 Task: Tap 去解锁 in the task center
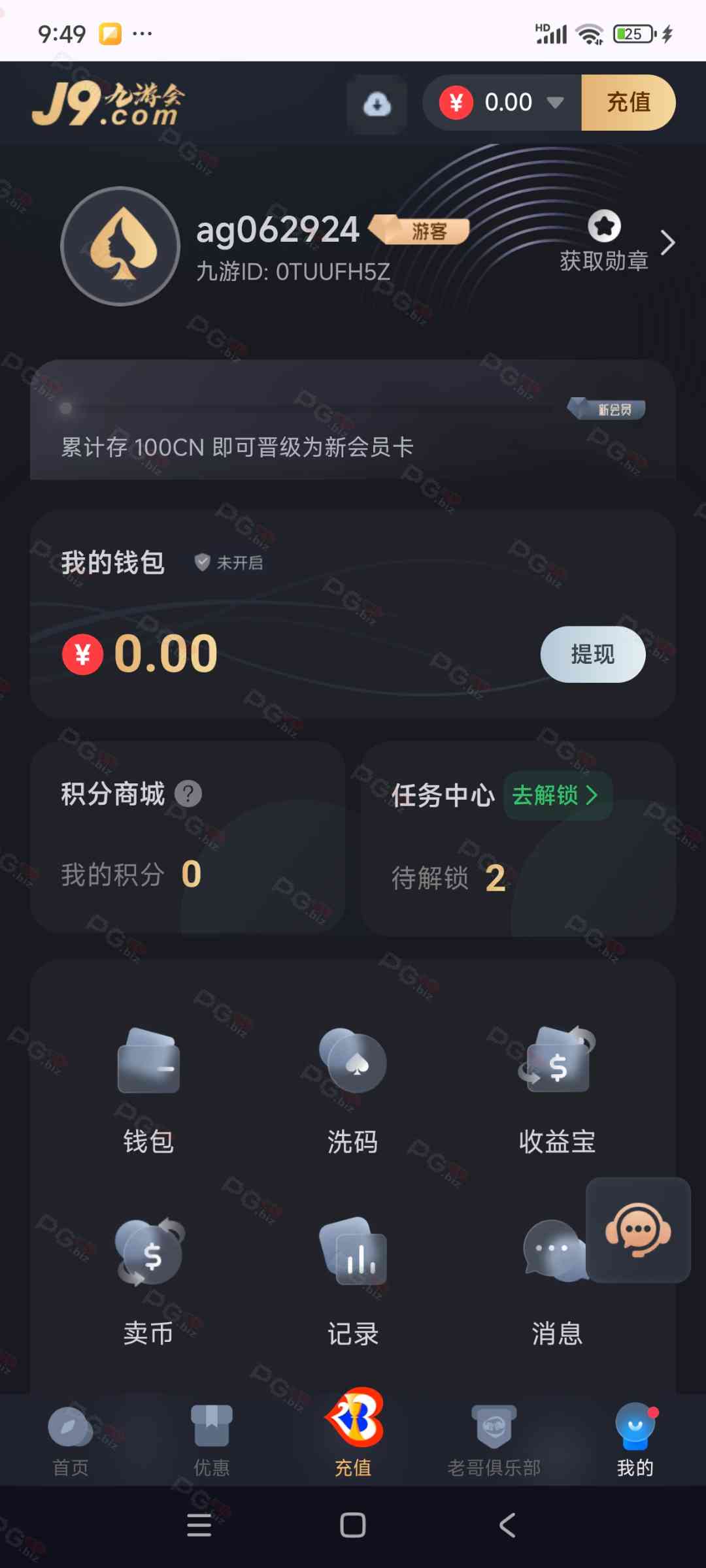[556, 796]
